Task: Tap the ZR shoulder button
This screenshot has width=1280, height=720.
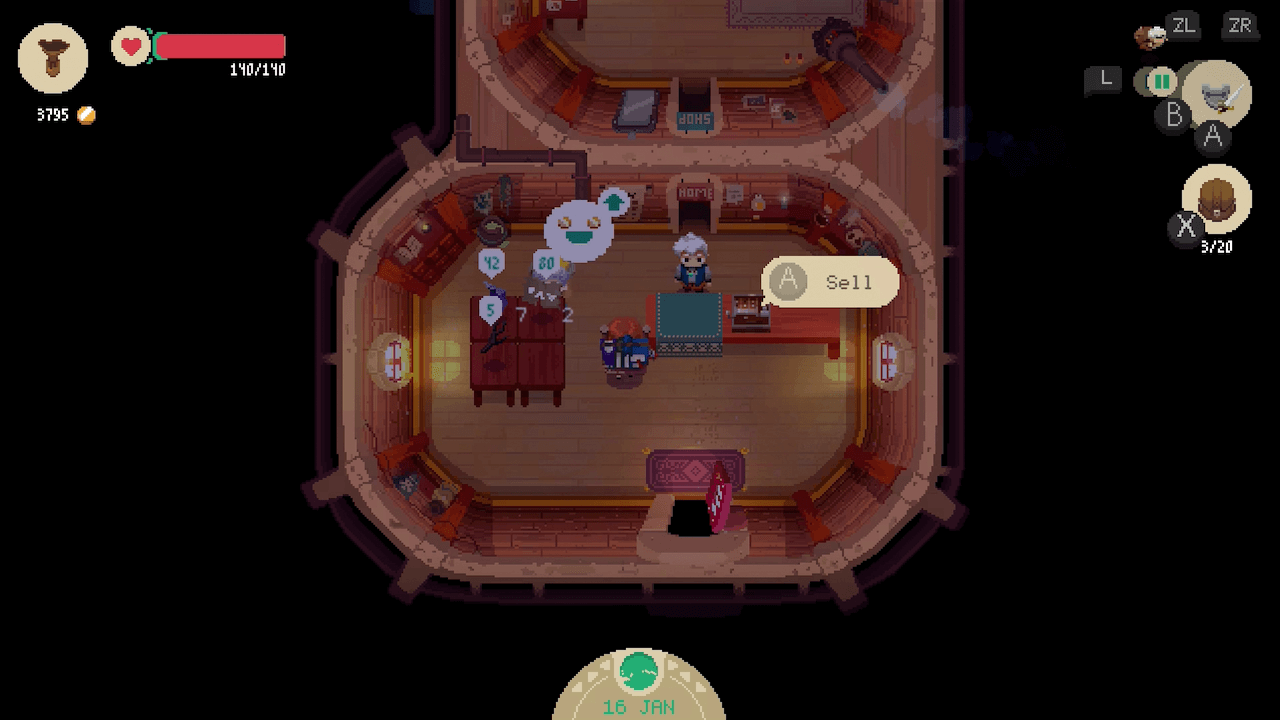Action: click(1240, 27)
